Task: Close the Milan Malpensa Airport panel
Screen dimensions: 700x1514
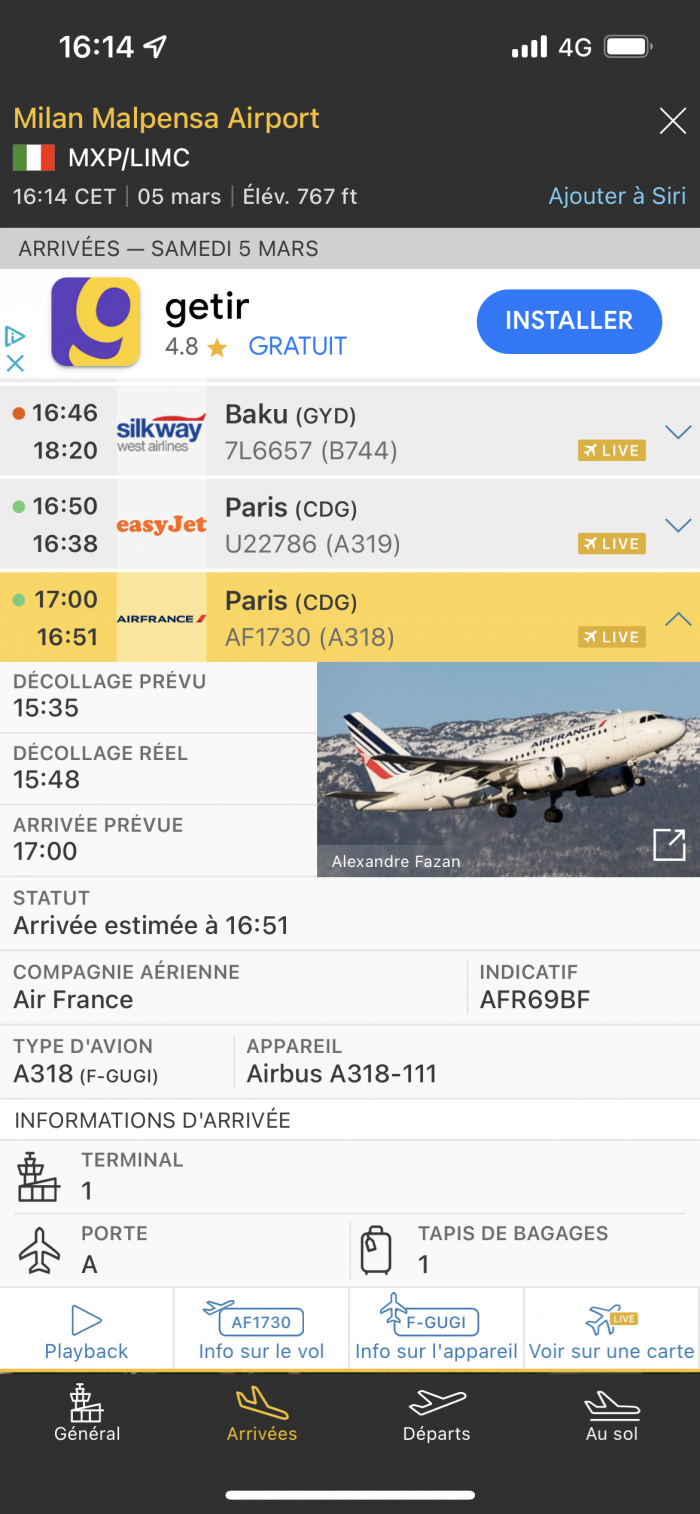Action: (673, 122)
